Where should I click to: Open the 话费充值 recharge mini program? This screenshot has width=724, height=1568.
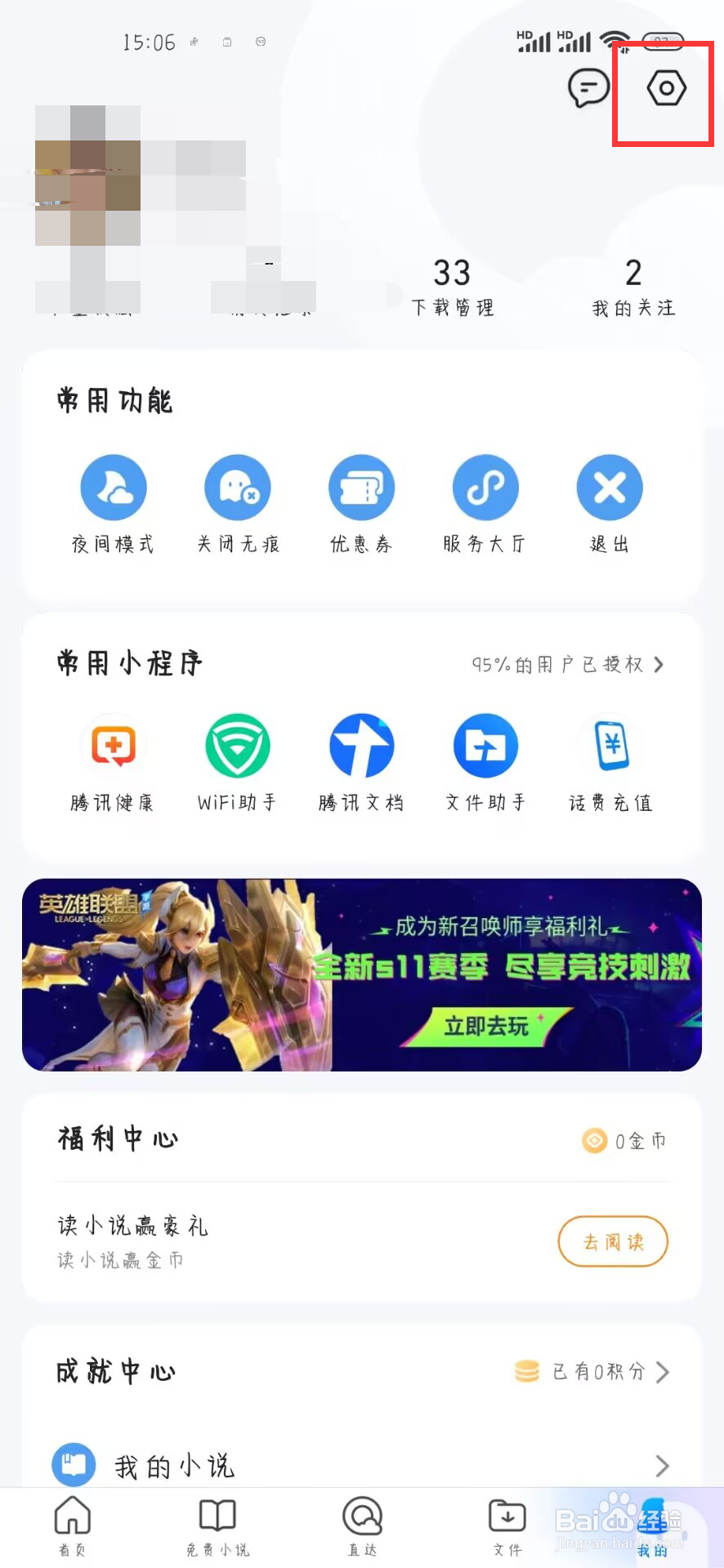608,745
